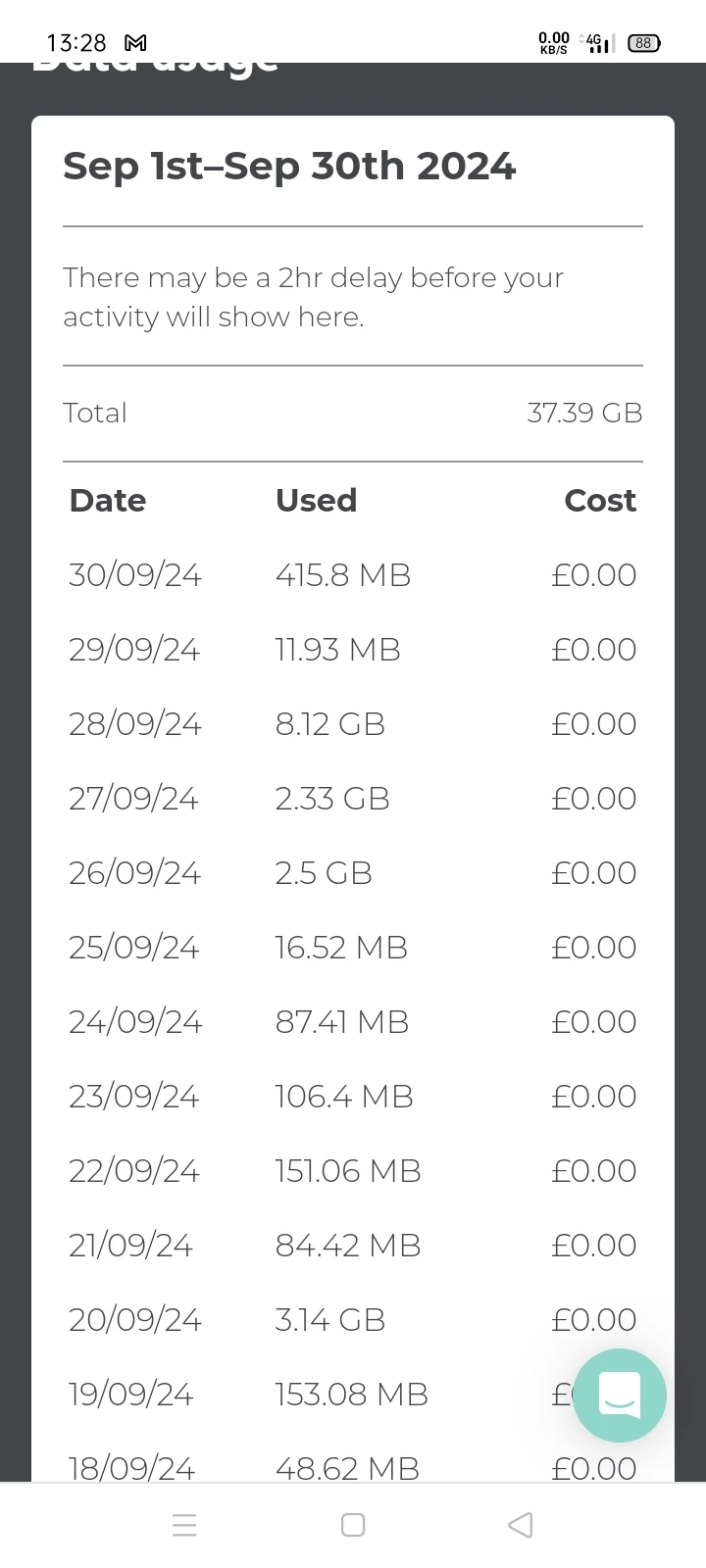
Task: Open the live chat support bubble
Action: tap(620, 1395)
